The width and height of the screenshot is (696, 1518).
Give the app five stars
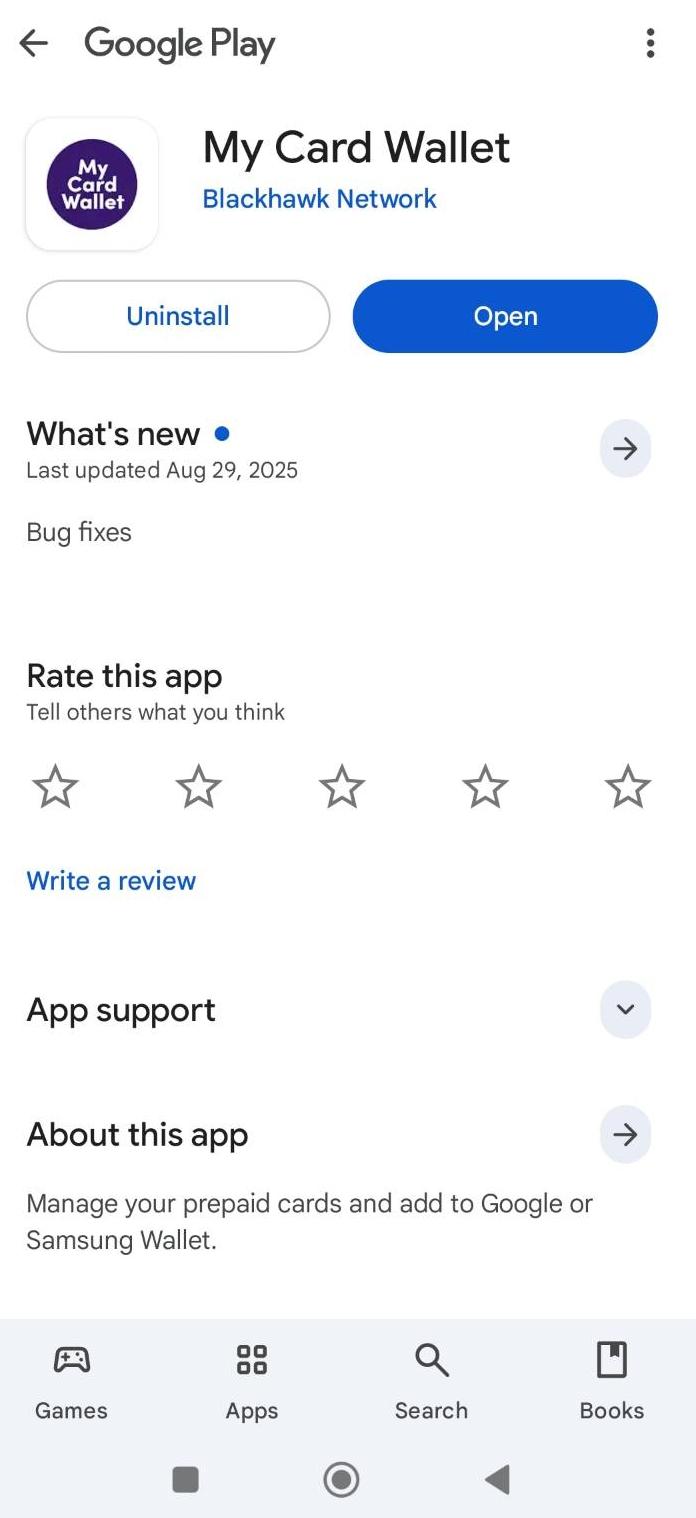click(x=628, y=787)
